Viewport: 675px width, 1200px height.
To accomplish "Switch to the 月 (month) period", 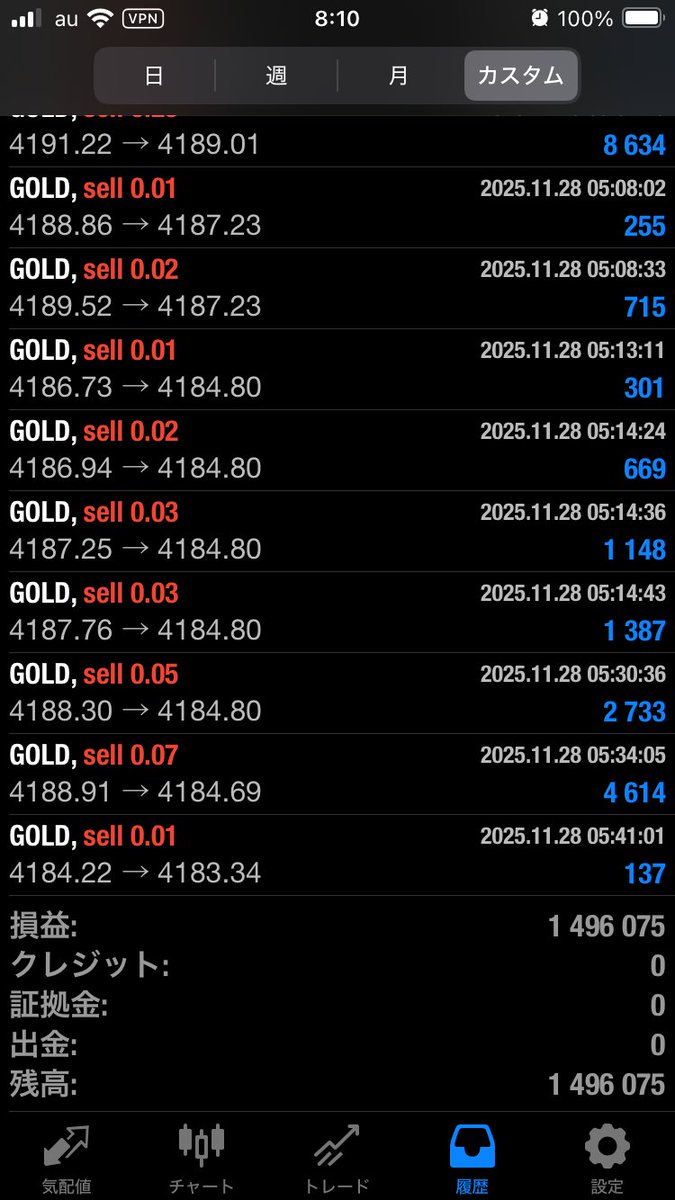I will 399,76.
